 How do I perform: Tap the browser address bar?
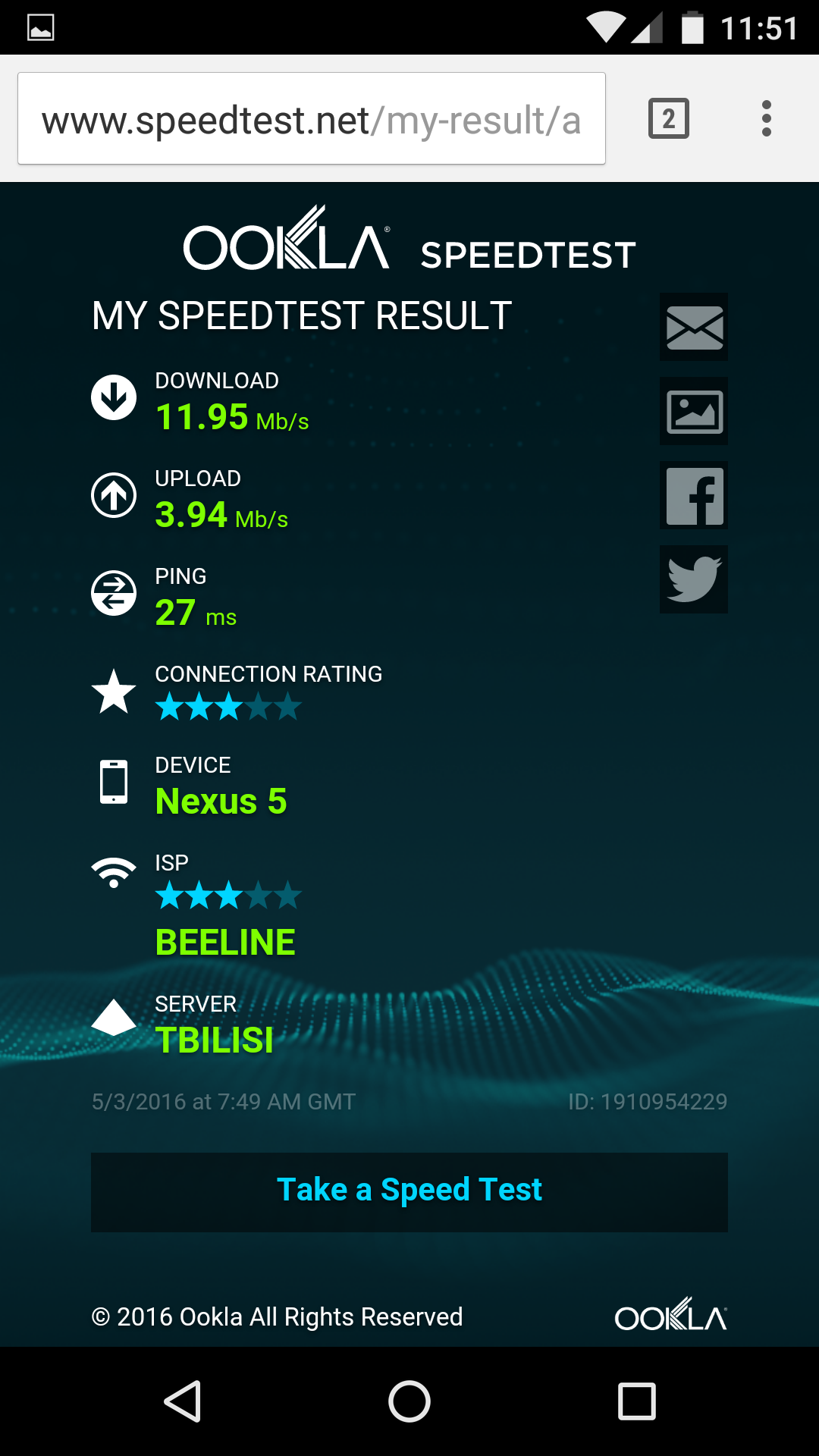(311, 119)
